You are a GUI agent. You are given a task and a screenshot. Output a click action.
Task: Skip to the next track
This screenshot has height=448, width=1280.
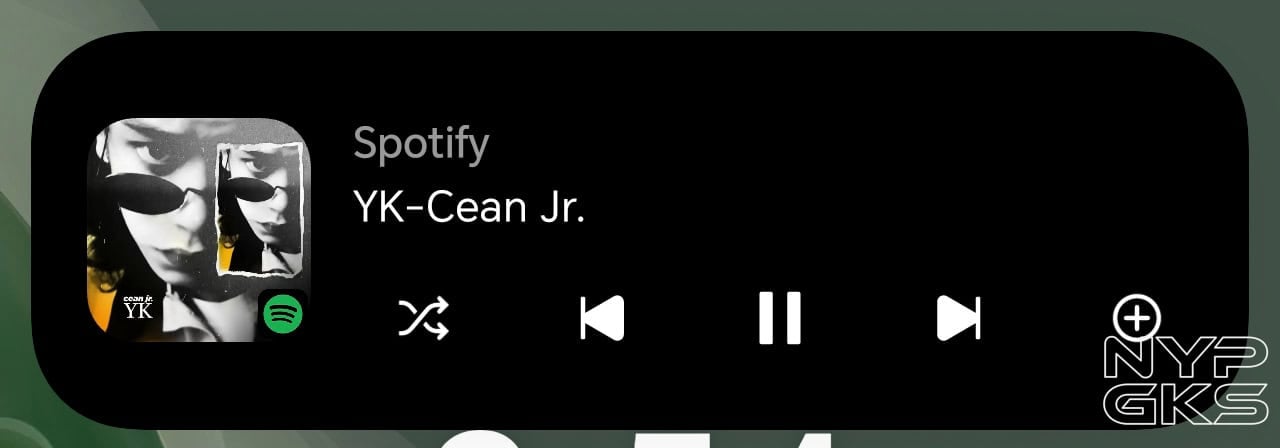(958, 319)
